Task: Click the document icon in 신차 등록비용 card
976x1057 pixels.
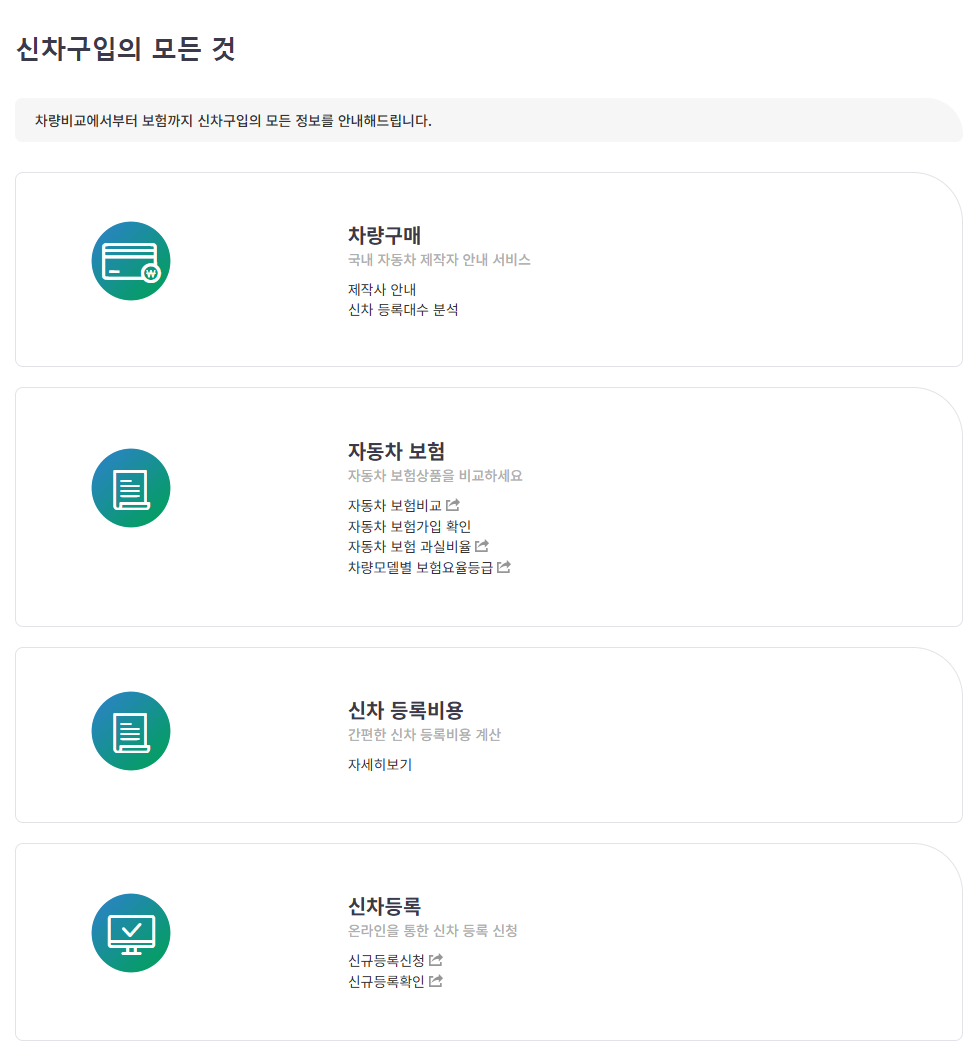Action: click(131, 731)
